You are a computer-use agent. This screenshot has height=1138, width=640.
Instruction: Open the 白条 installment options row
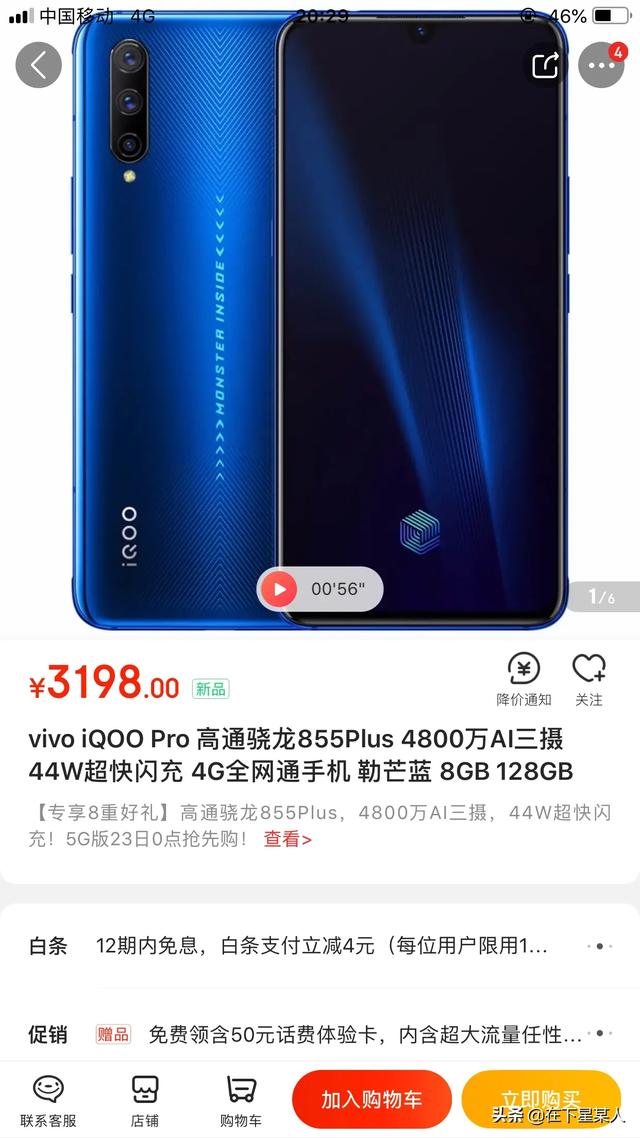(320, 946)
